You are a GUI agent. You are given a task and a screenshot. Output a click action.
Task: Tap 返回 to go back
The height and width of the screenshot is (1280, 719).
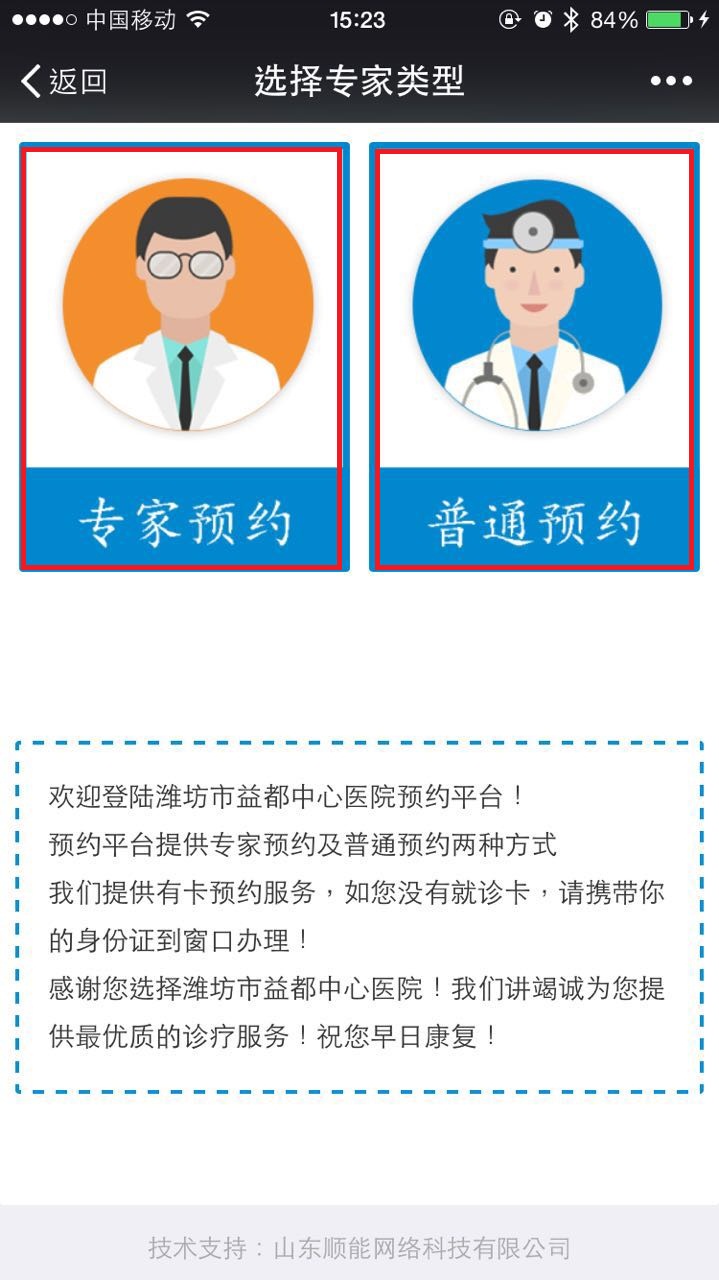click(64, 81)
